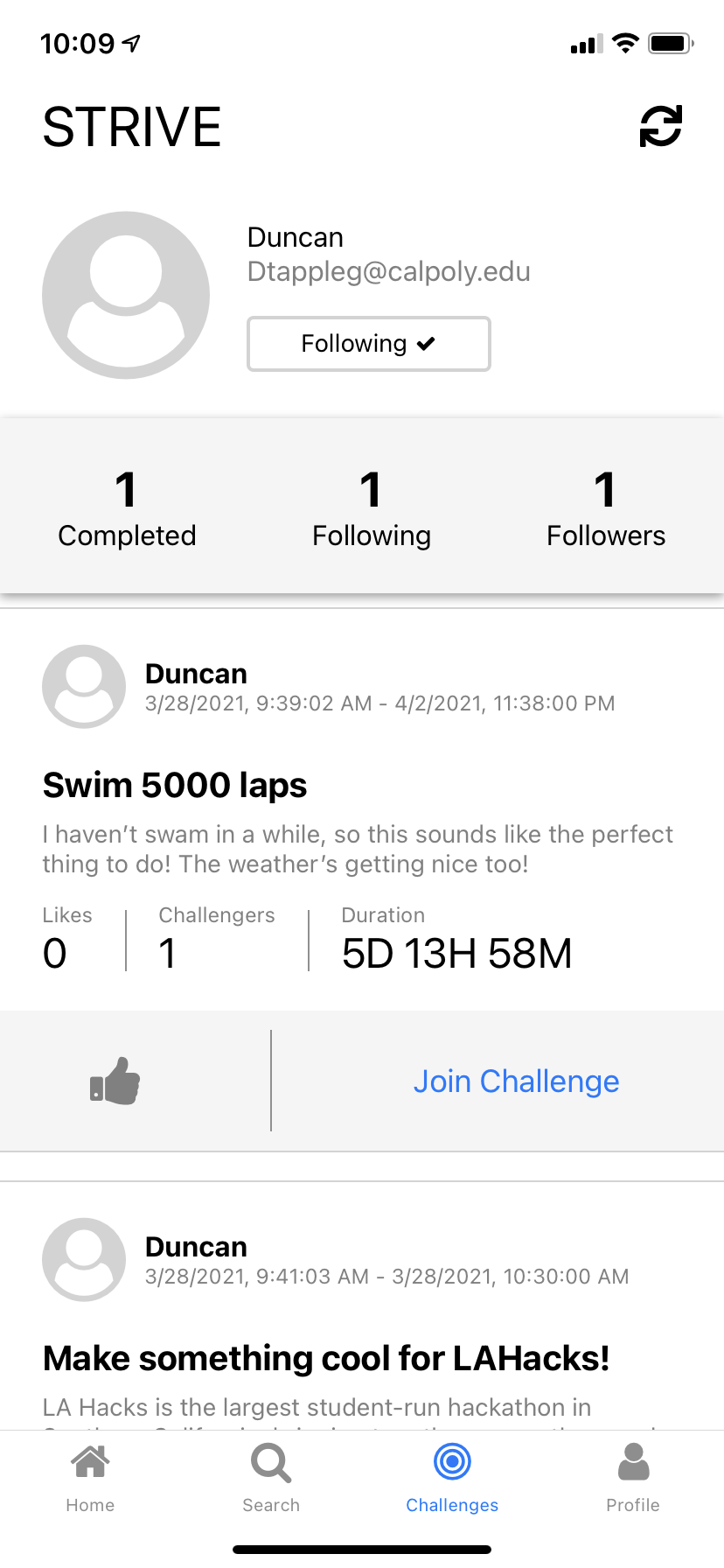Open the Swim 5000 laps challenge card
Screen dimensions: 724x1568
point(175,786)
